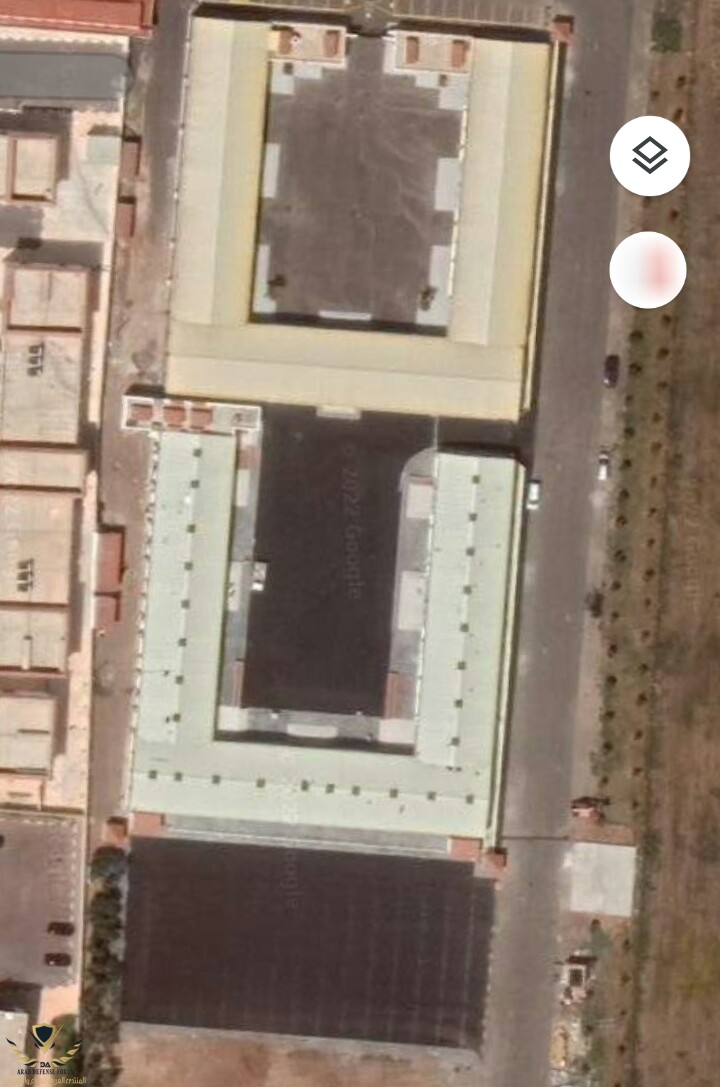Open the map layers button
The width and height of the screenshot is (720, 1087).
point(649,156)
